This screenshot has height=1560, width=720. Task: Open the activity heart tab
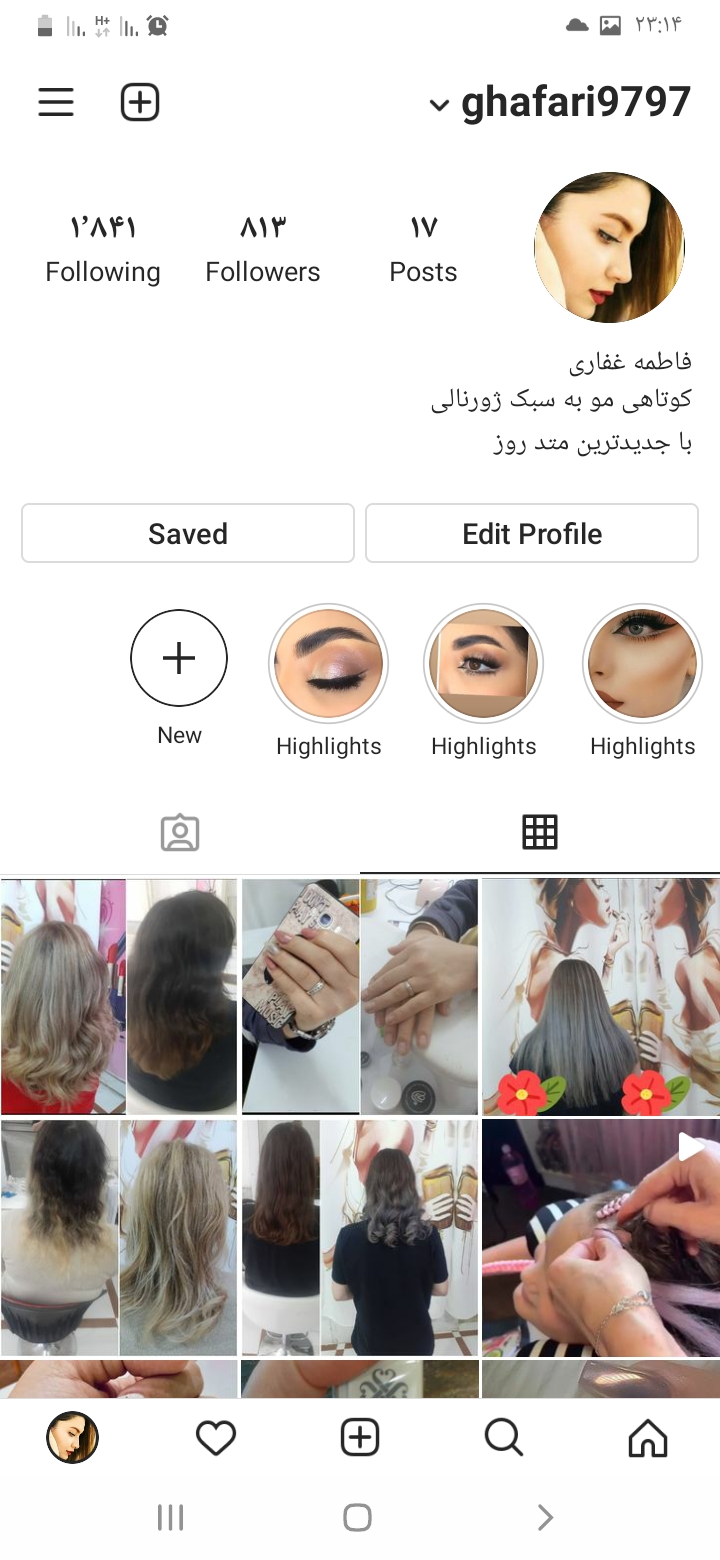click(216, 1438)
